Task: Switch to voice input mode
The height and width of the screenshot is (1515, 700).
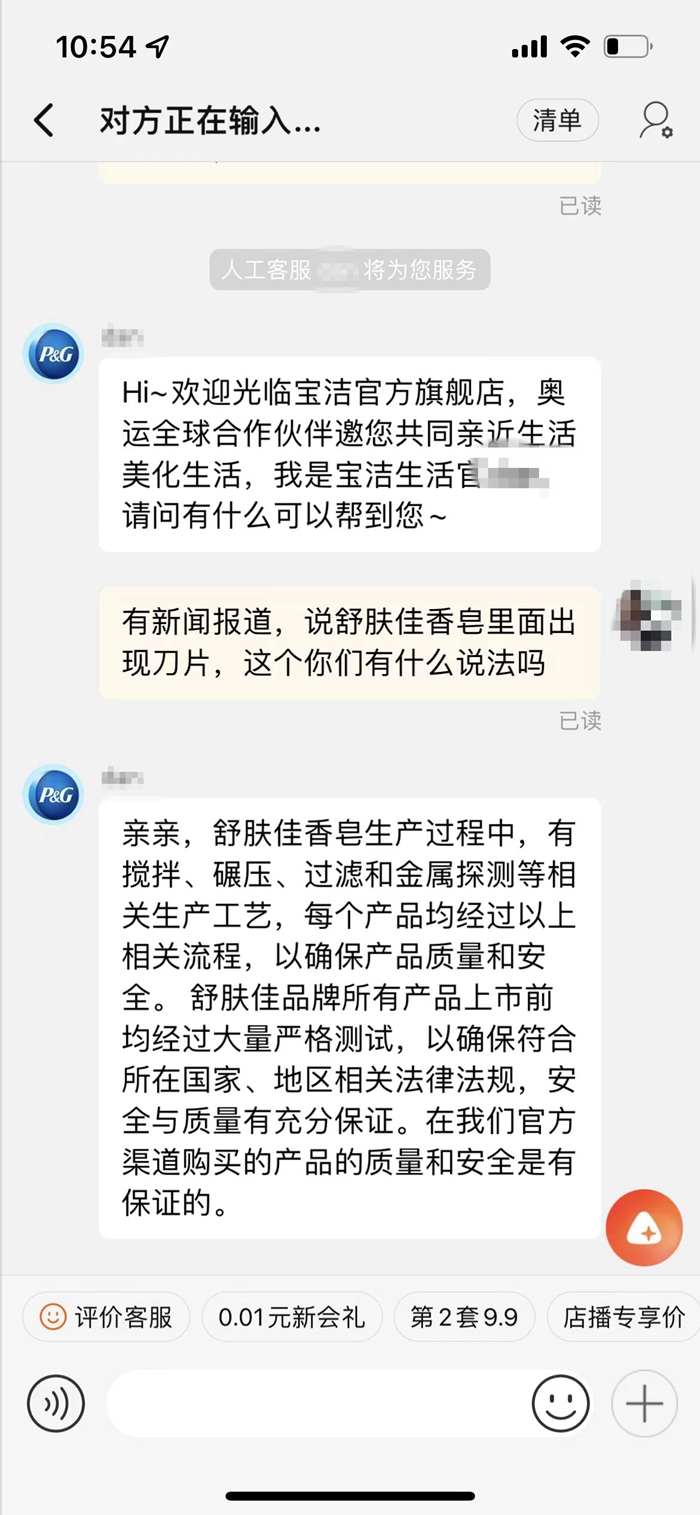Action: coord(56,1404)
